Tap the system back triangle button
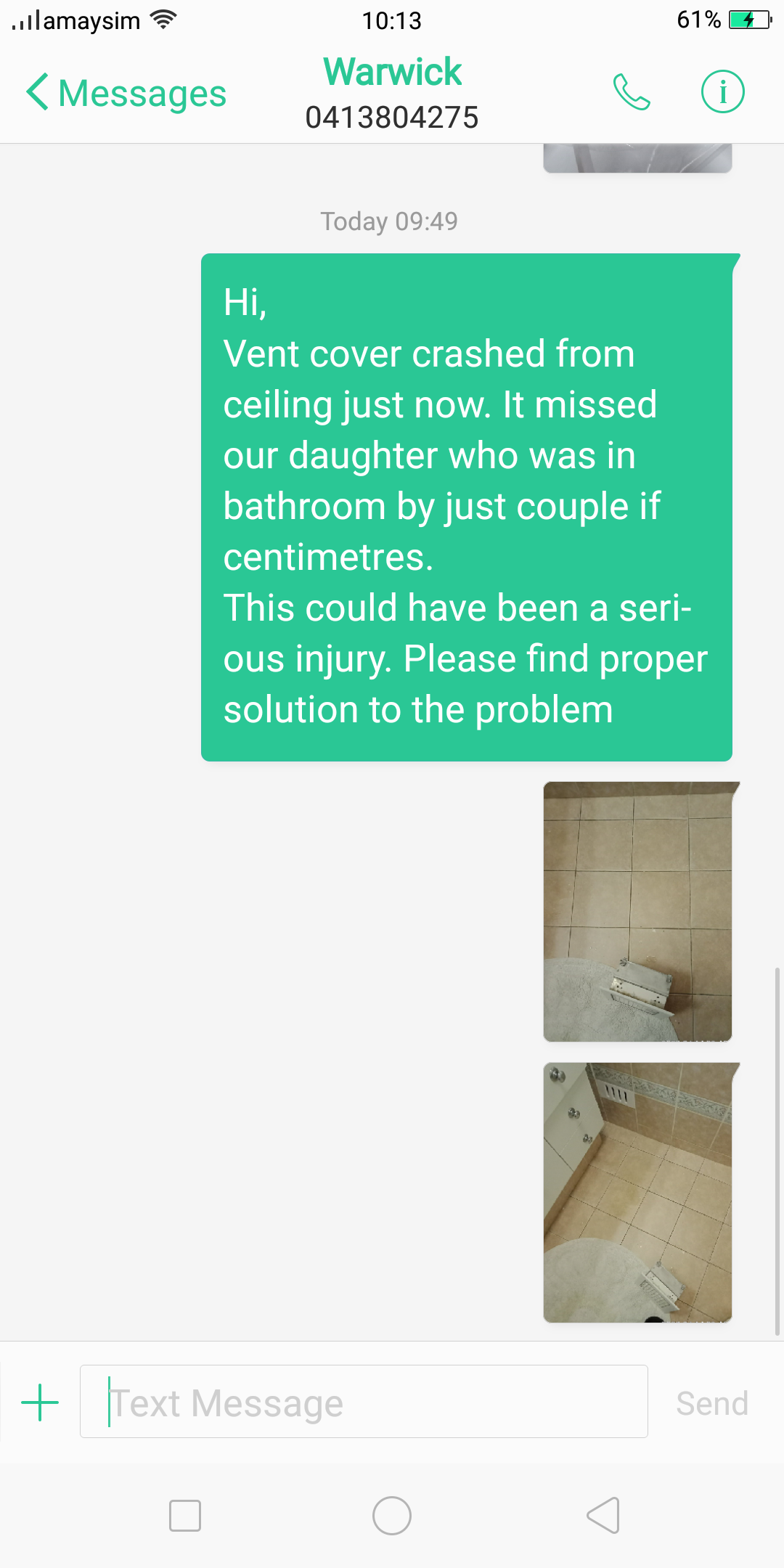 pos(603,1516)
